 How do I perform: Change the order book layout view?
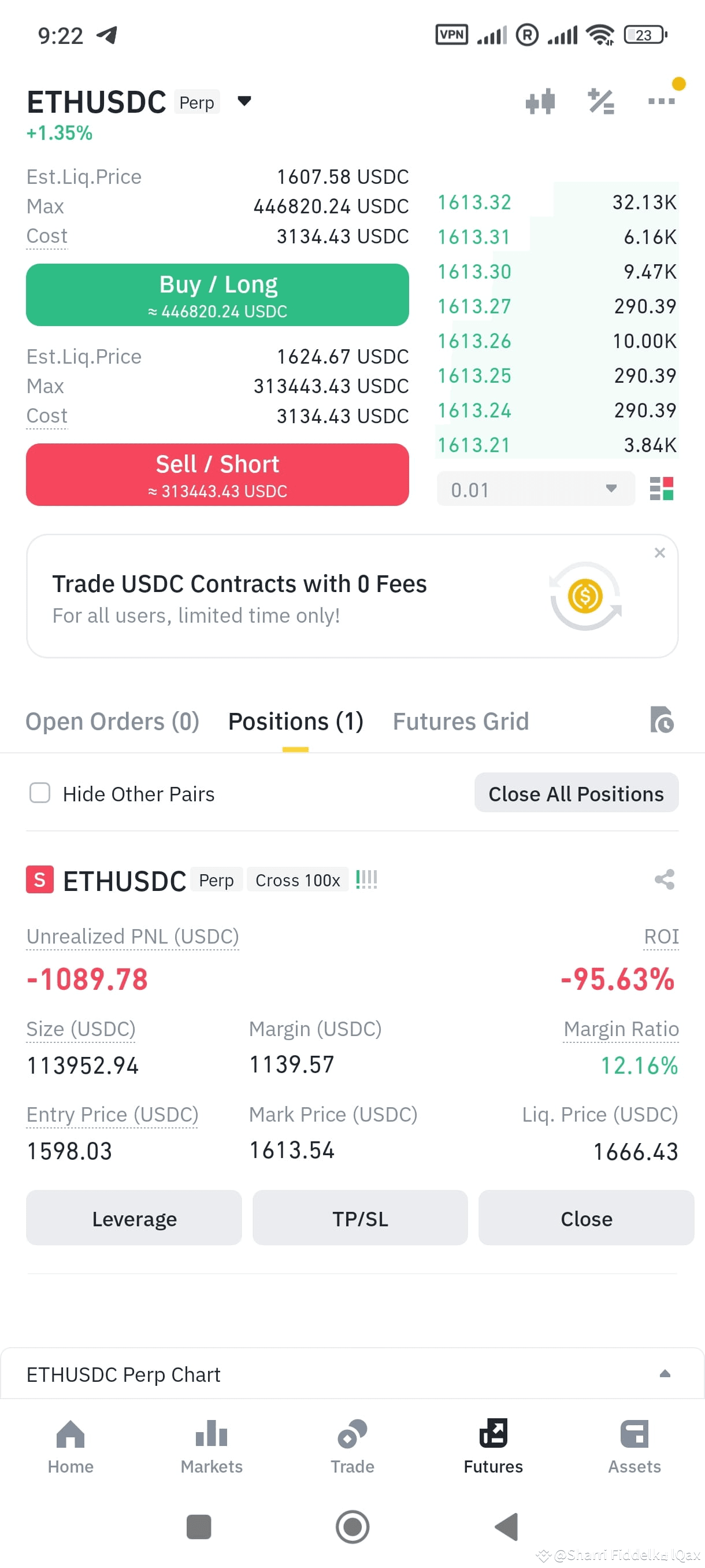(x=661, y=489)
